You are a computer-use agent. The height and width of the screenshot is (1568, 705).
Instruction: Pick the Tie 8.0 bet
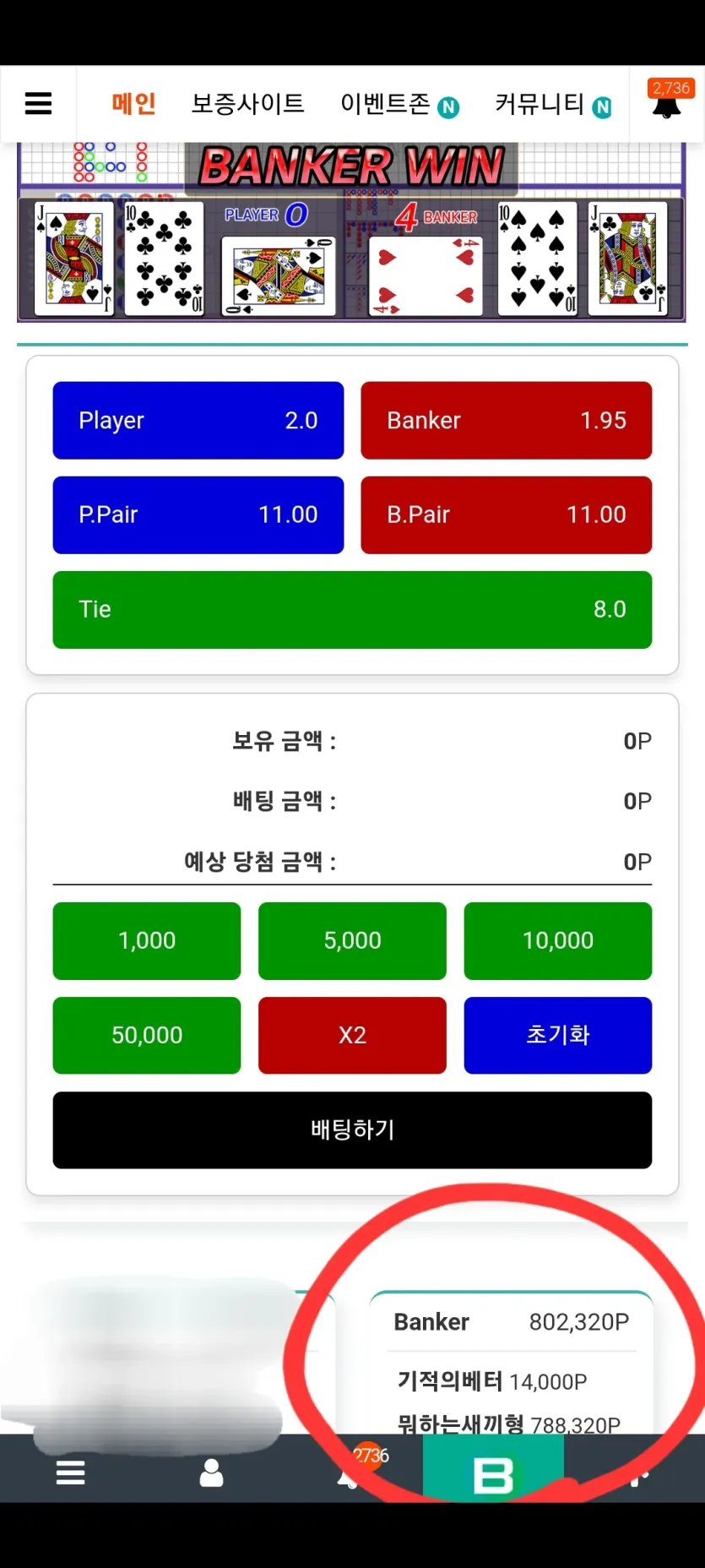tap(352, 609)
